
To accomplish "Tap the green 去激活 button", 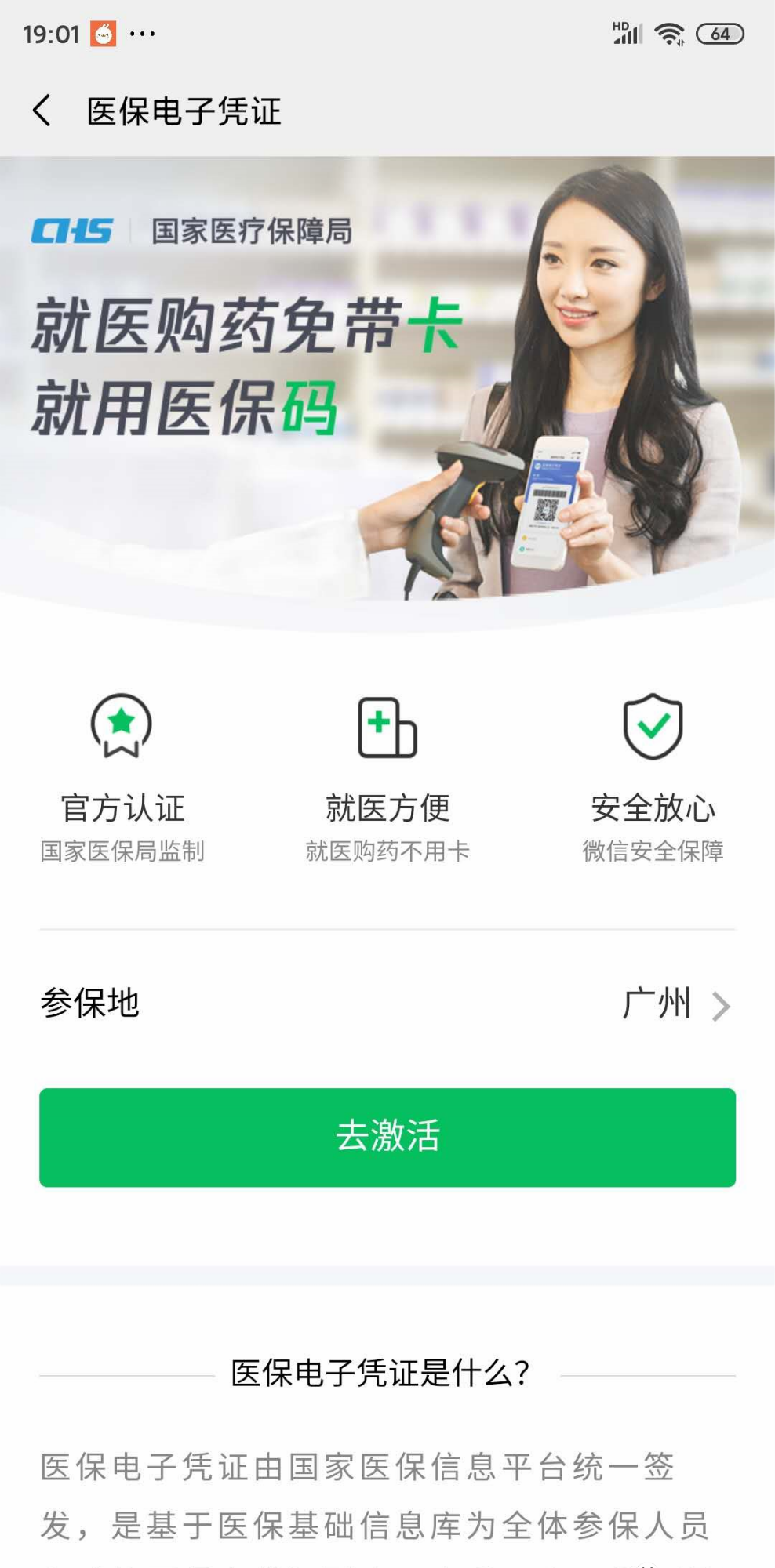I will click(387, 1137).
